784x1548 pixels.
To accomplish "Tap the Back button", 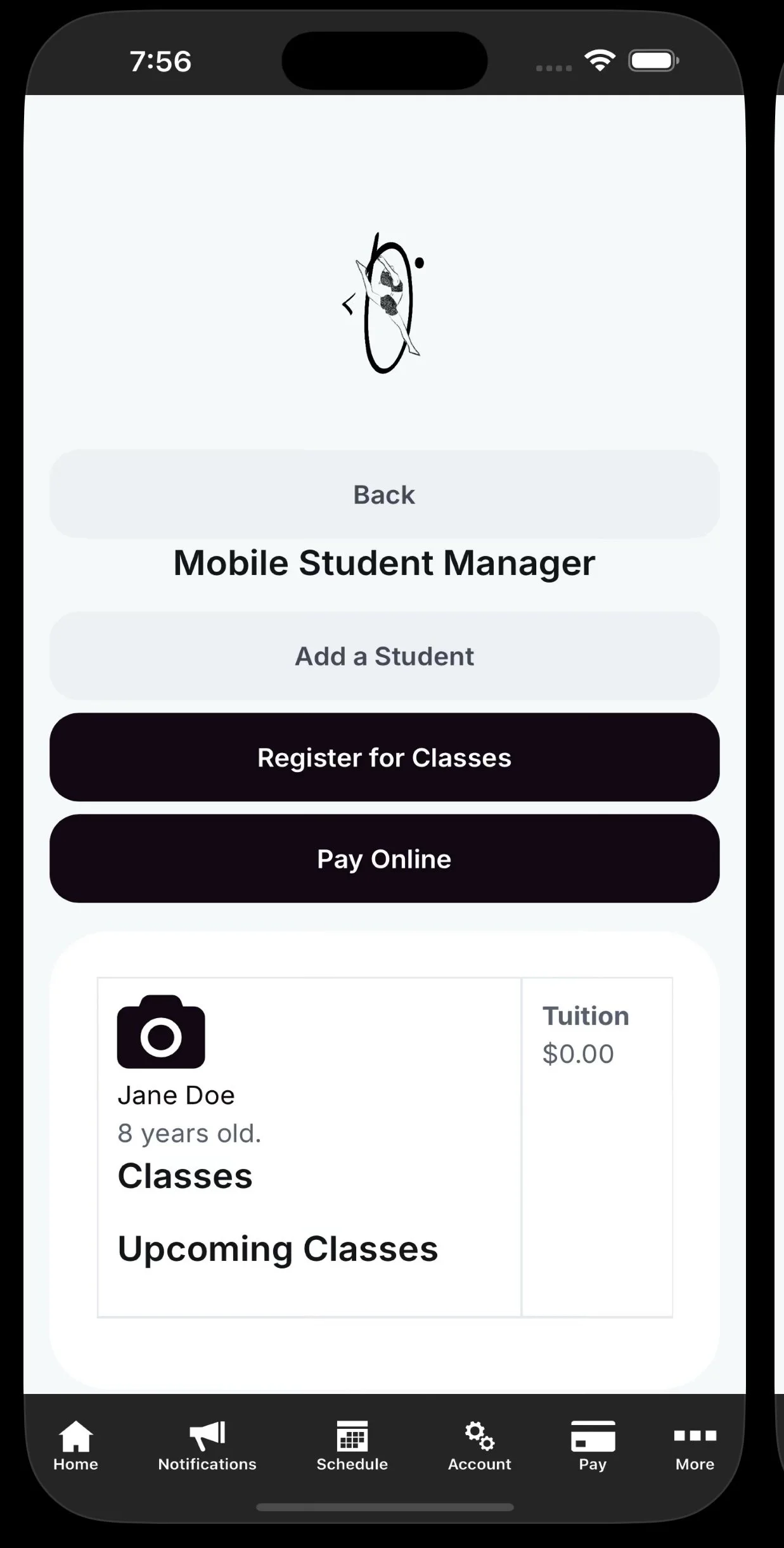I will click(x=384, y=494).
